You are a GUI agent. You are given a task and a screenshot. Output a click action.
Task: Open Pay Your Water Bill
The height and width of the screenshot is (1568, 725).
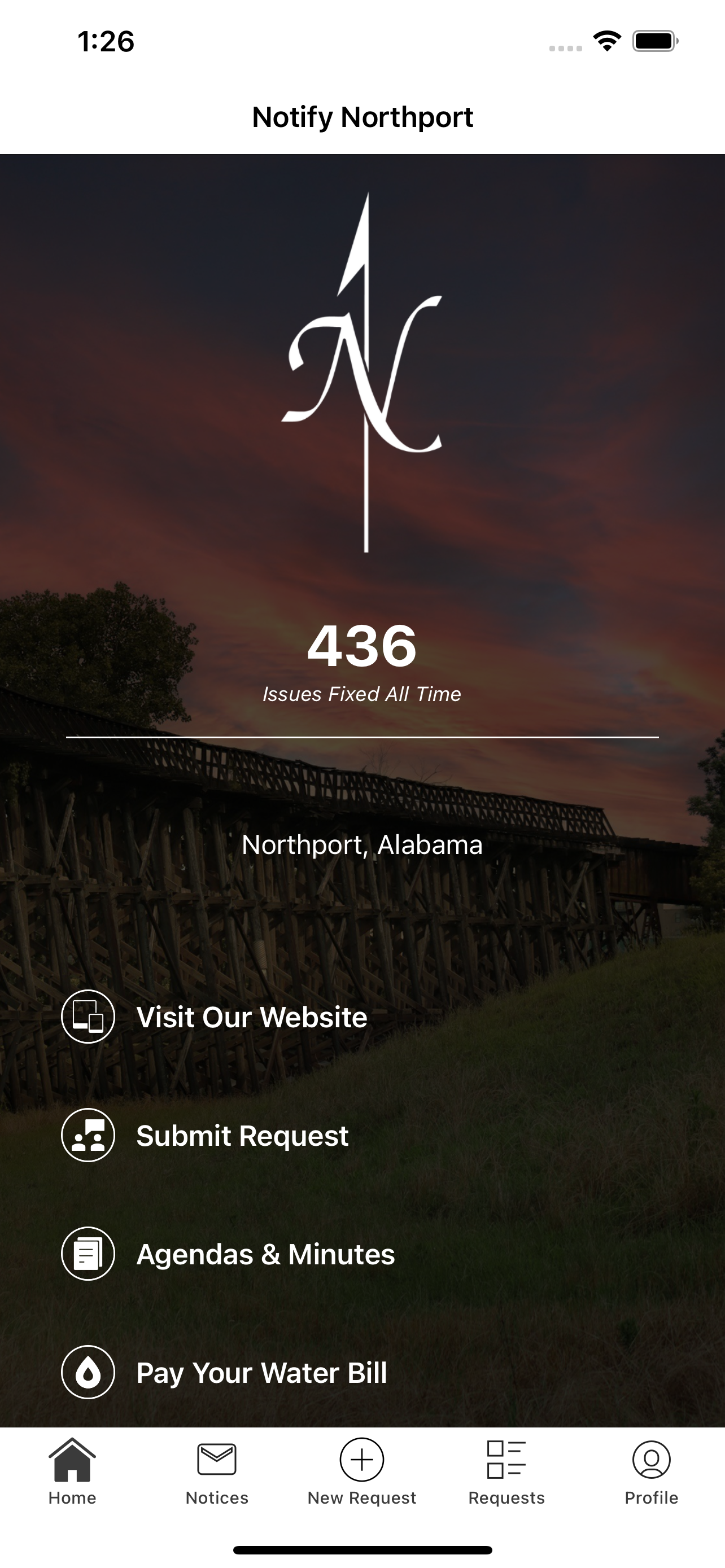pyautogui.click(x=262, y=1373)
